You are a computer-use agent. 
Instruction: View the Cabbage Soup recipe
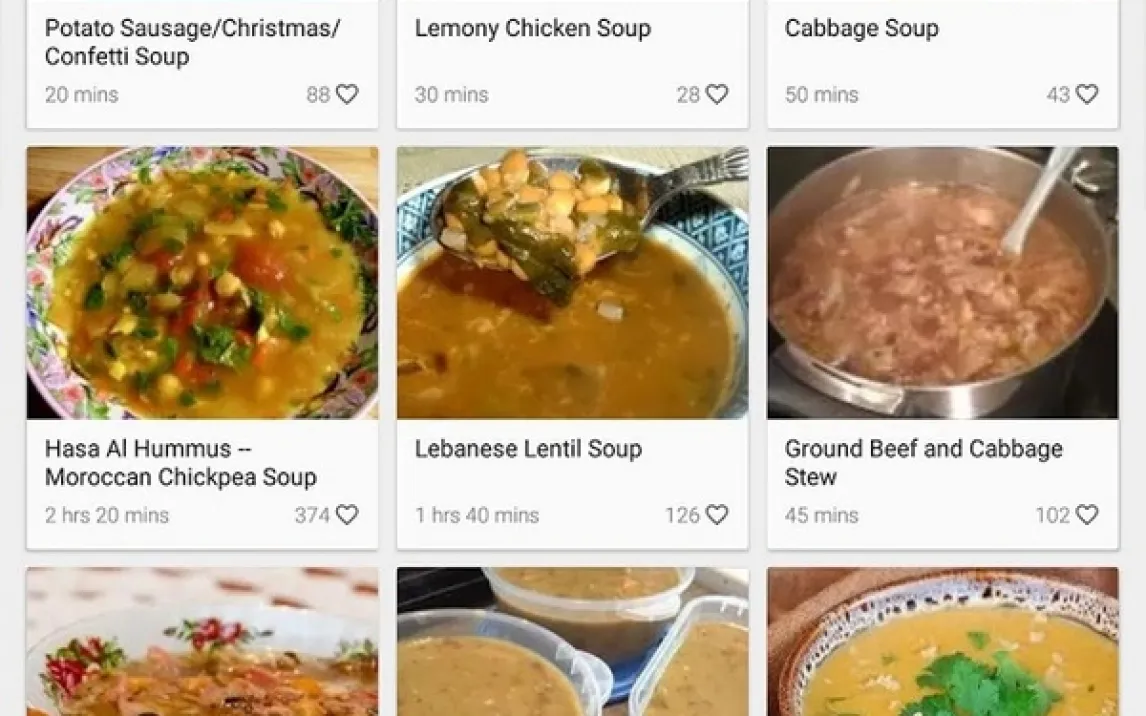862,29
